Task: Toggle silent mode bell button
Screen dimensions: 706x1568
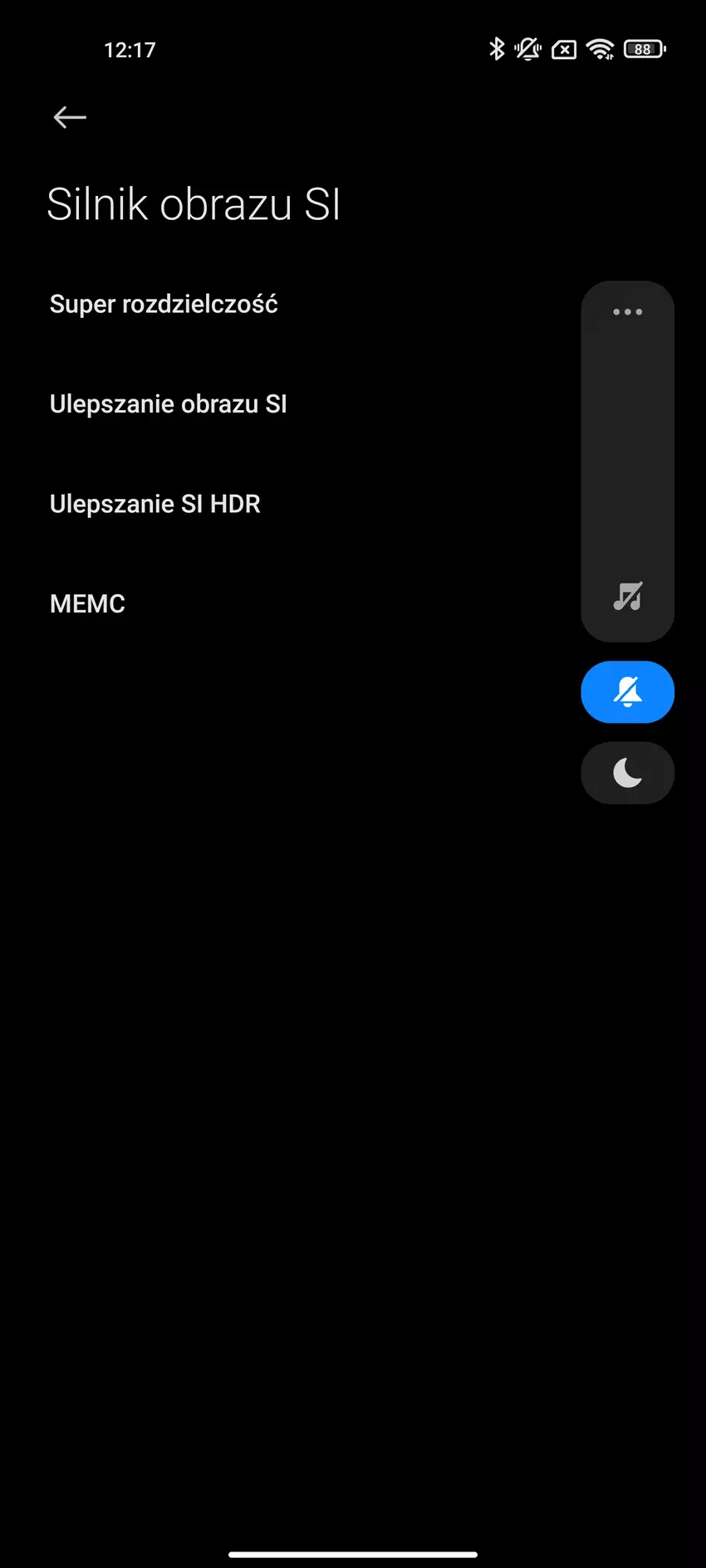Action: [x=627, y=691]
